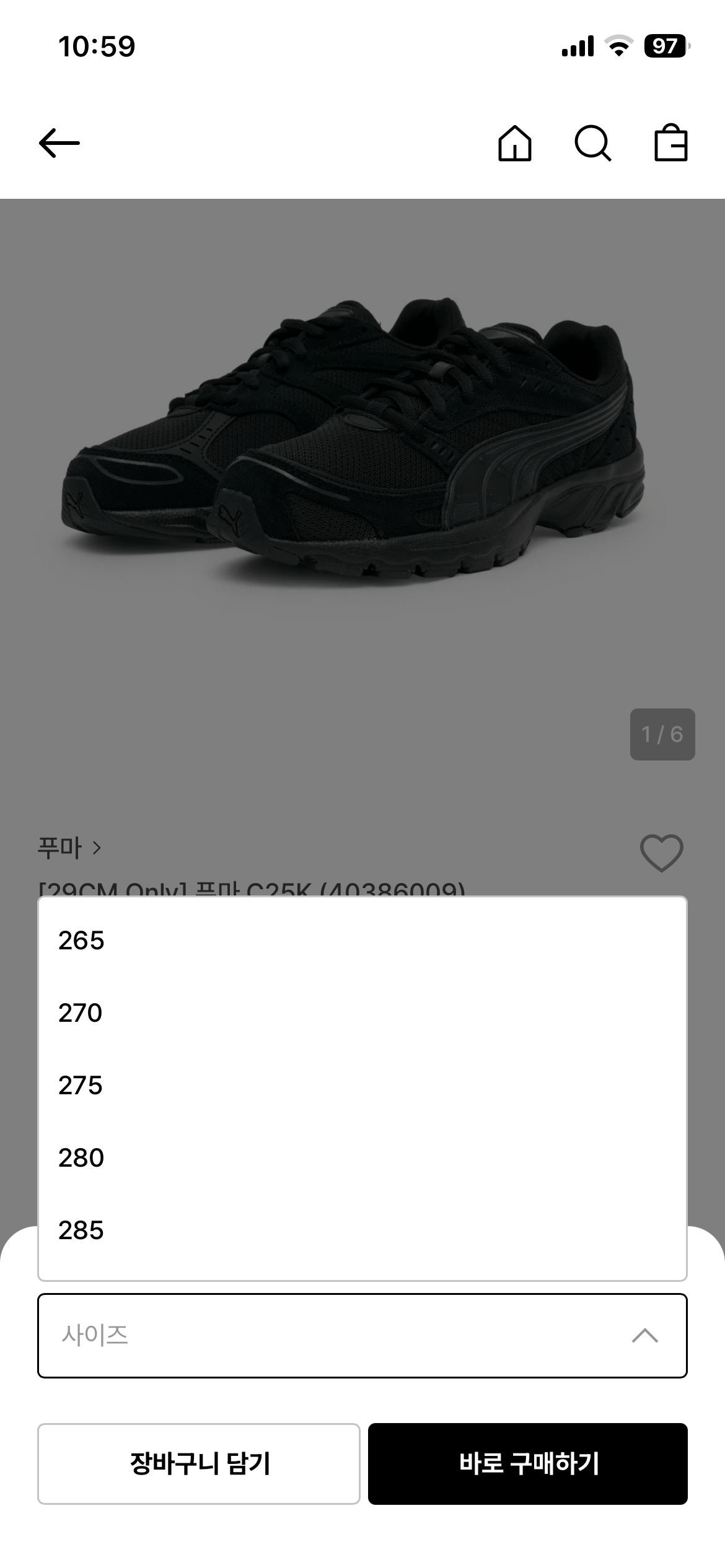The image size is (725, 1568).
Task: Tap the search magnifier icon
Action: pyautogui.click(x=594, y=144)
